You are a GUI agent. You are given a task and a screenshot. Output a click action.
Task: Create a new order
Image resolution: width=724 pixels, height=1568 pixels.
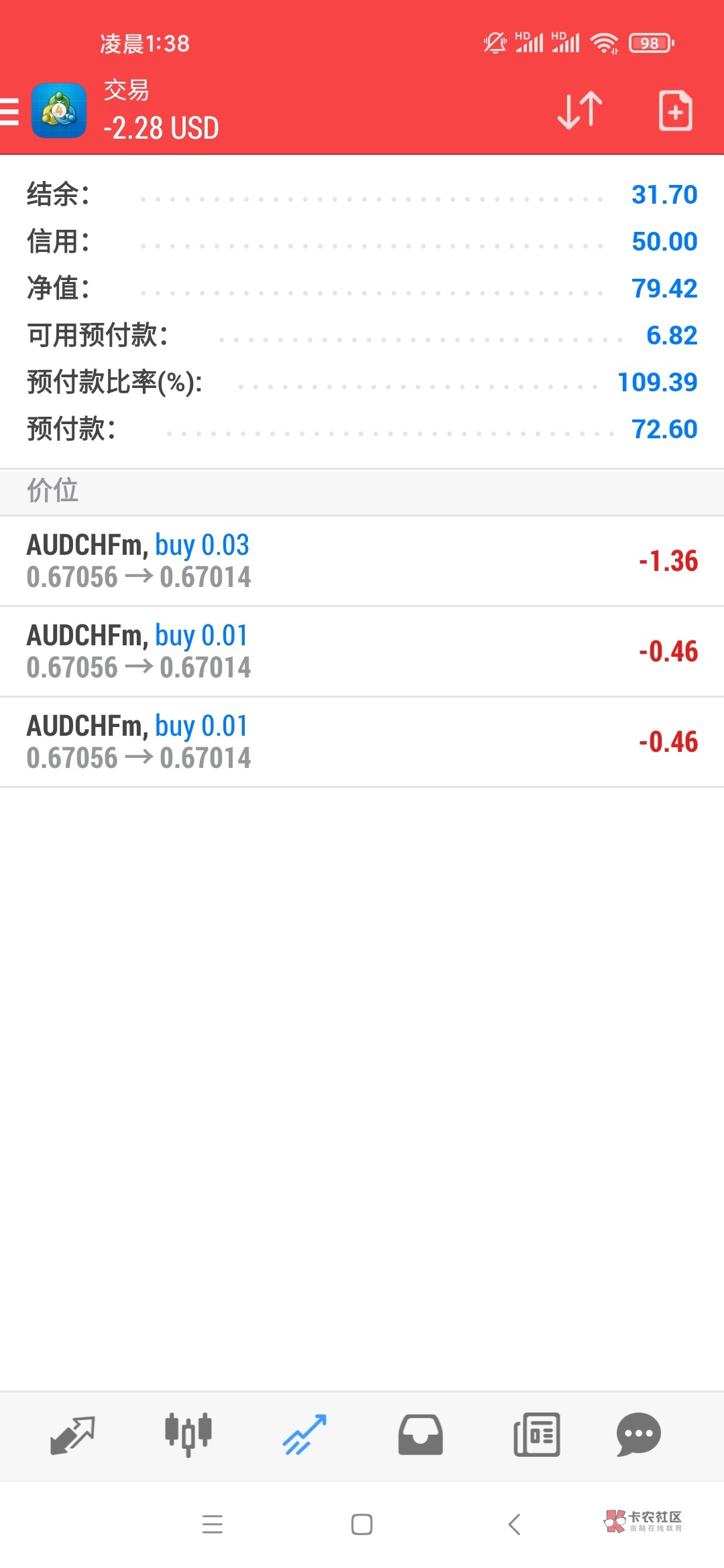[675, 111]
